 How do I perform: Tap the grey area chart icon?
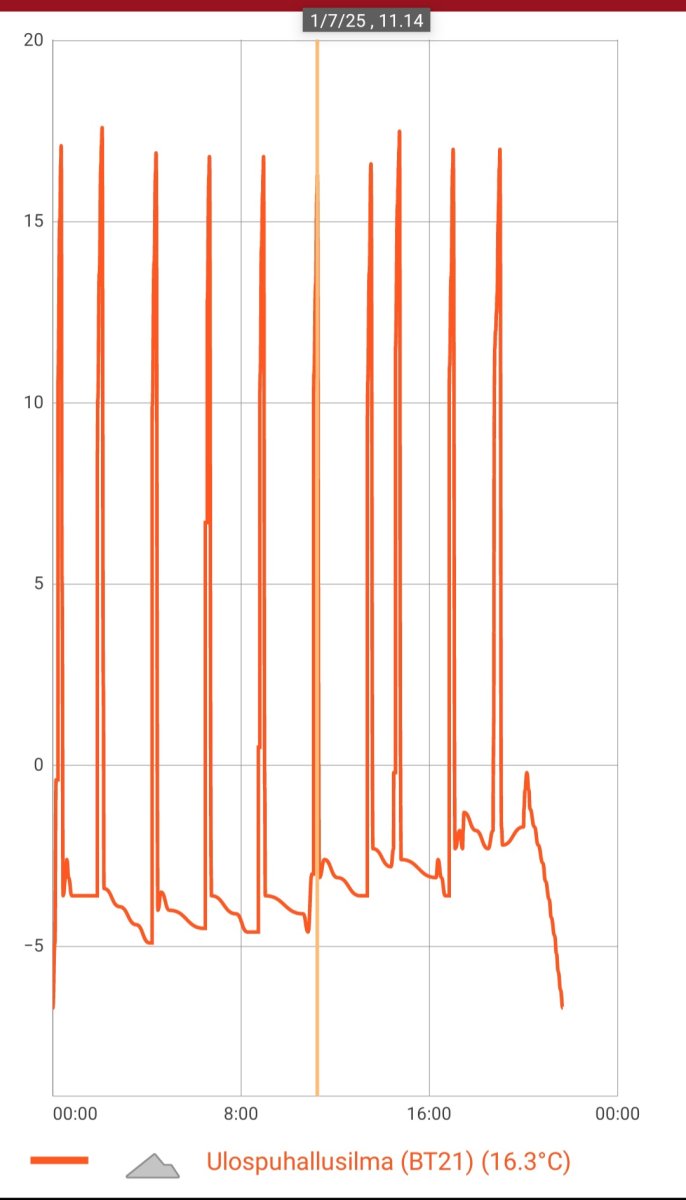(152, 1165)
